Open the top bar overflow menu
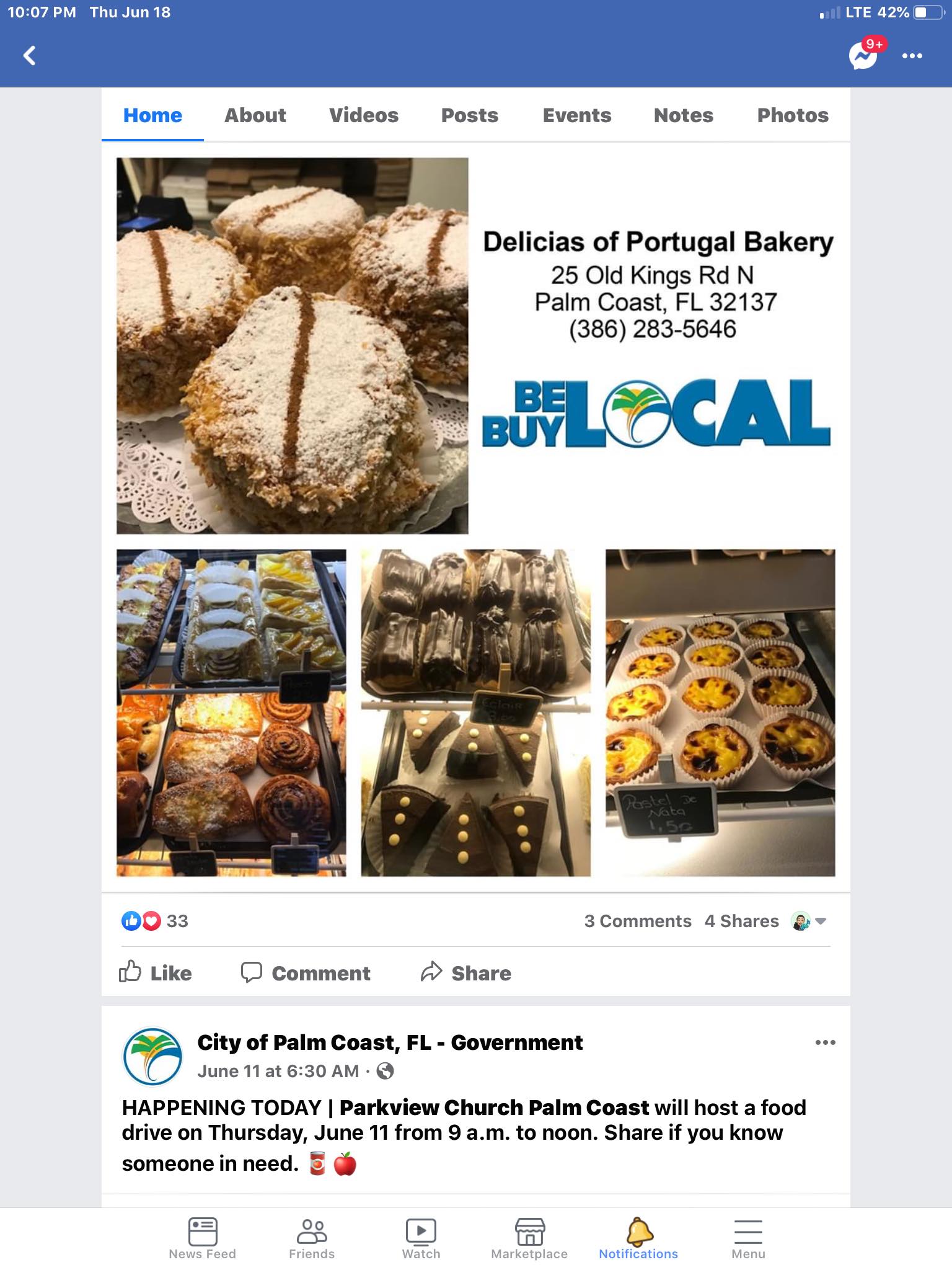The width and height of the screenshot is (952, 1270). [912, 56]
